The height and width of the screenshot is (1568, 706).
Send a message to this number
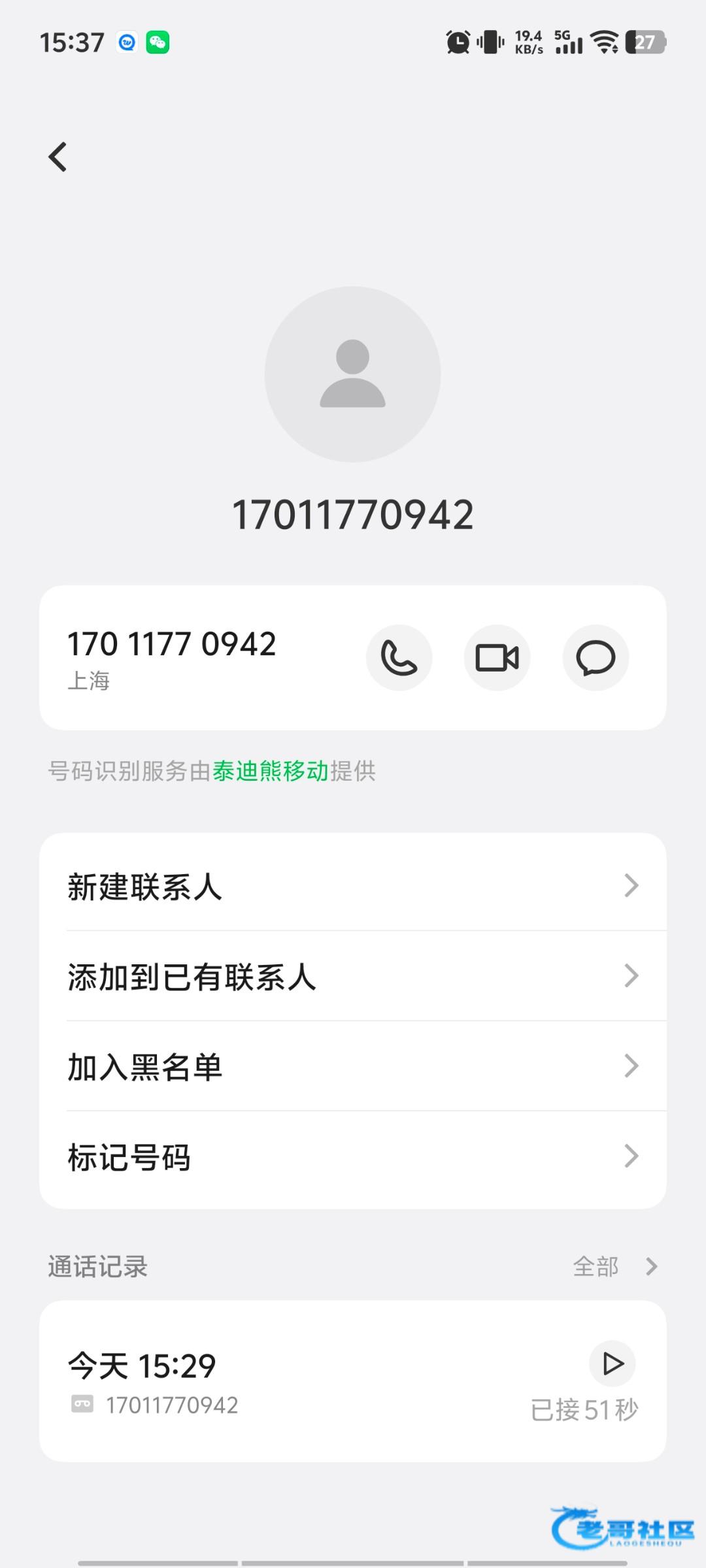pyautogui.click(x=596, y=657)
